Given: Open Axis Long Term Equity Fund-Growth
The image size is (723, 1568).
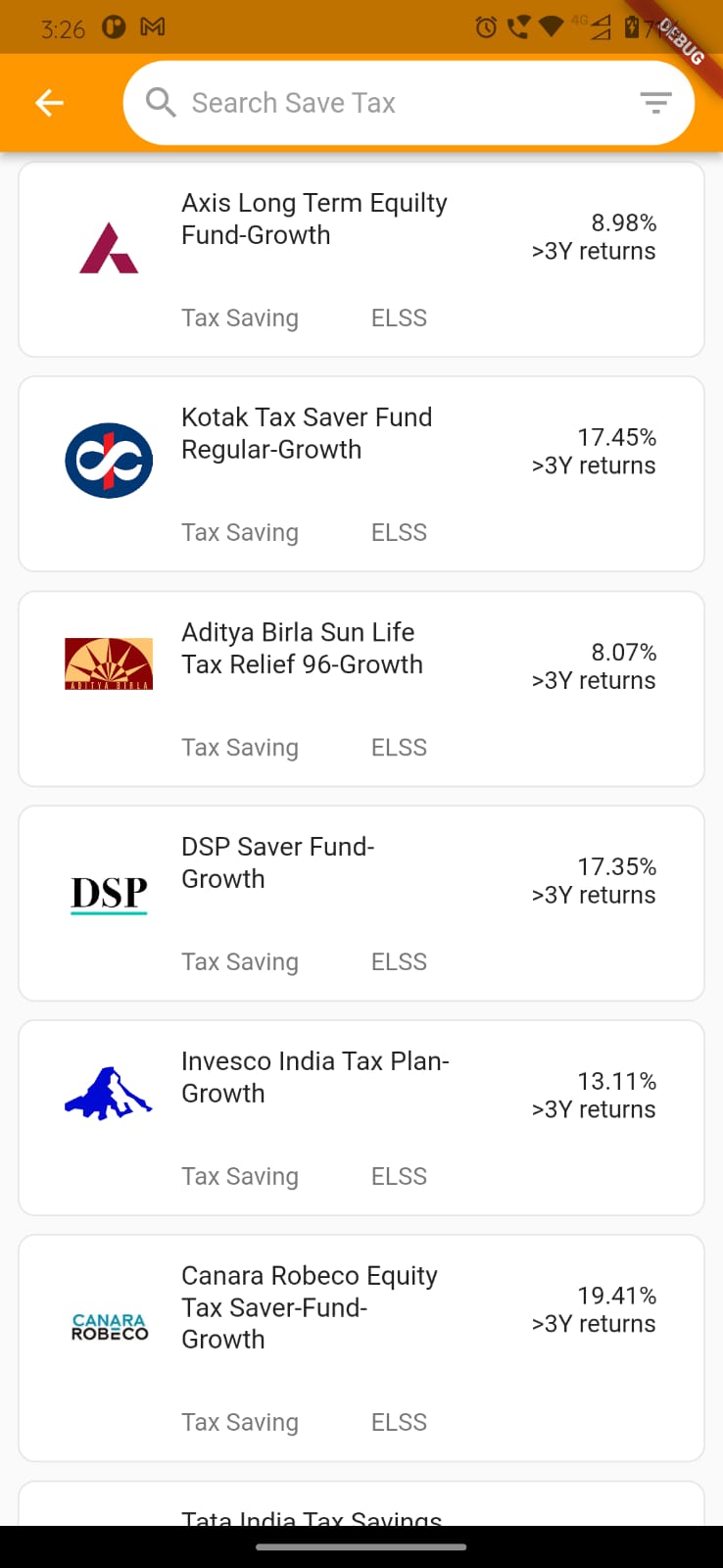Looking at the screenshot, I should pyautogui.click(x=361, y=260).
